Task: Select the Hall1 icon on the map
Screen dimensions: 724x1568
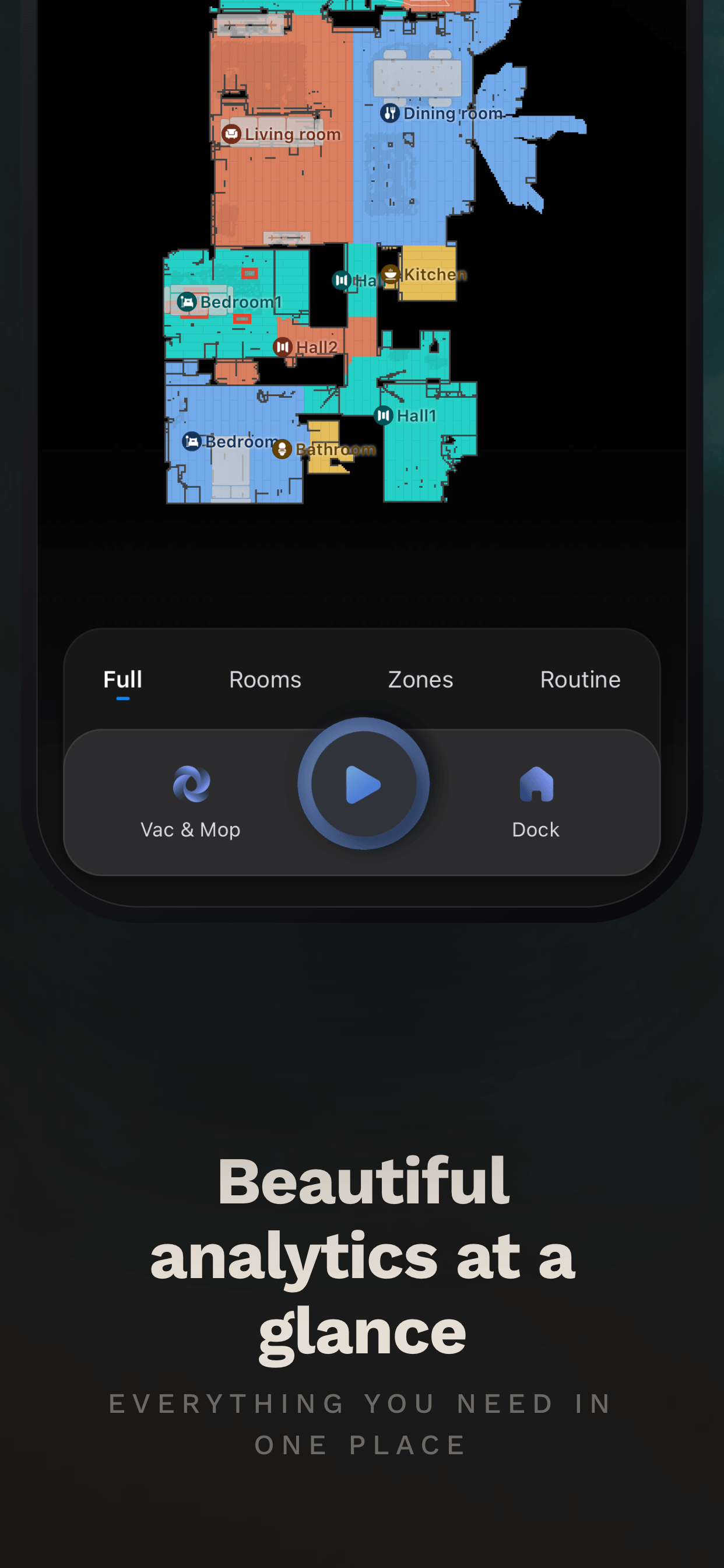Action: [x=384, y=415]
